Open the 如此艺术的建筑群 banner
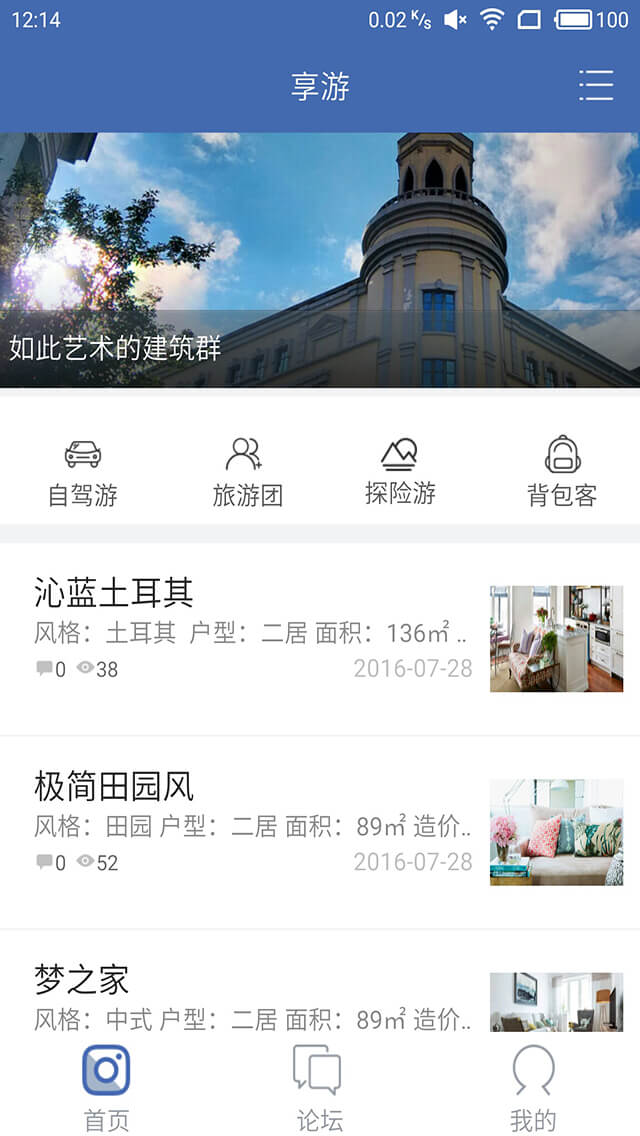 [320, 260]
